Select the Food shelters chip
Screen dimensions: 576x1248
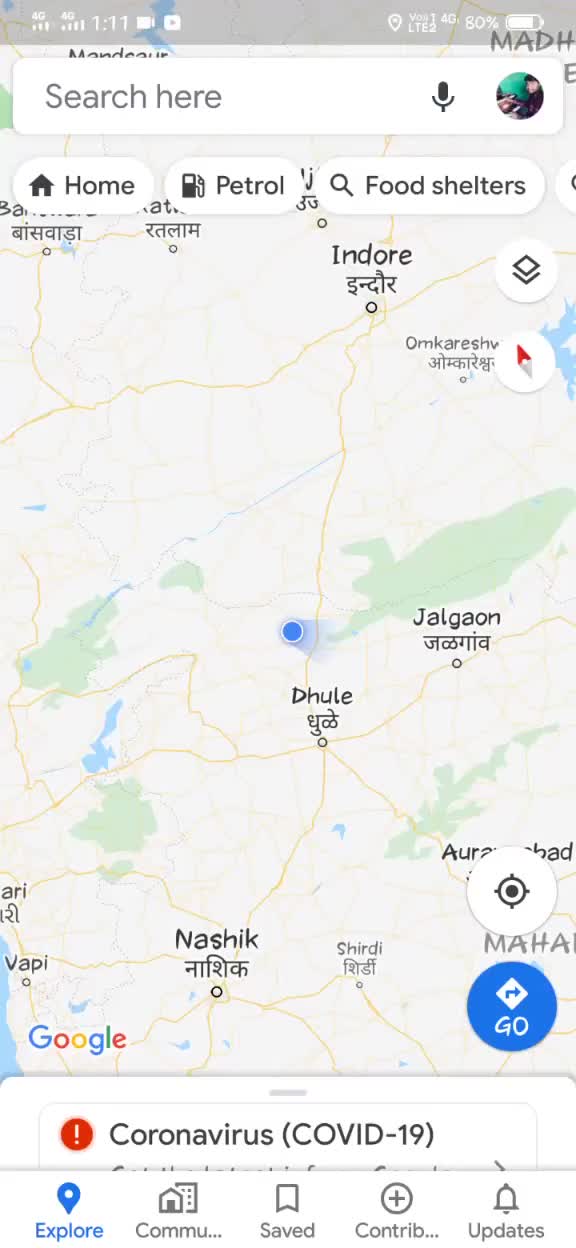click(428, 186)
